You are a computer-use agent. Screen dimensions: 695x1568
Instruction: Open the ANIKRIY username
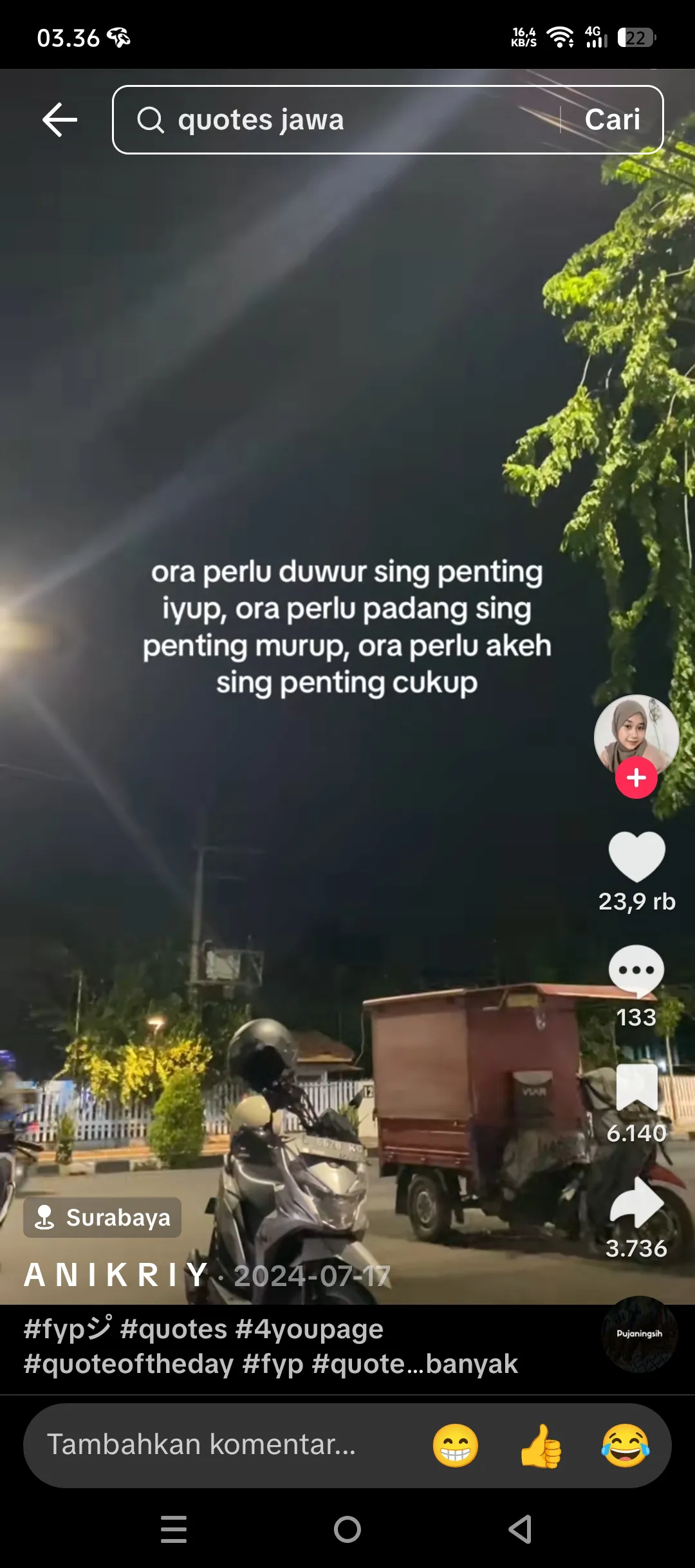[116, 1275]
